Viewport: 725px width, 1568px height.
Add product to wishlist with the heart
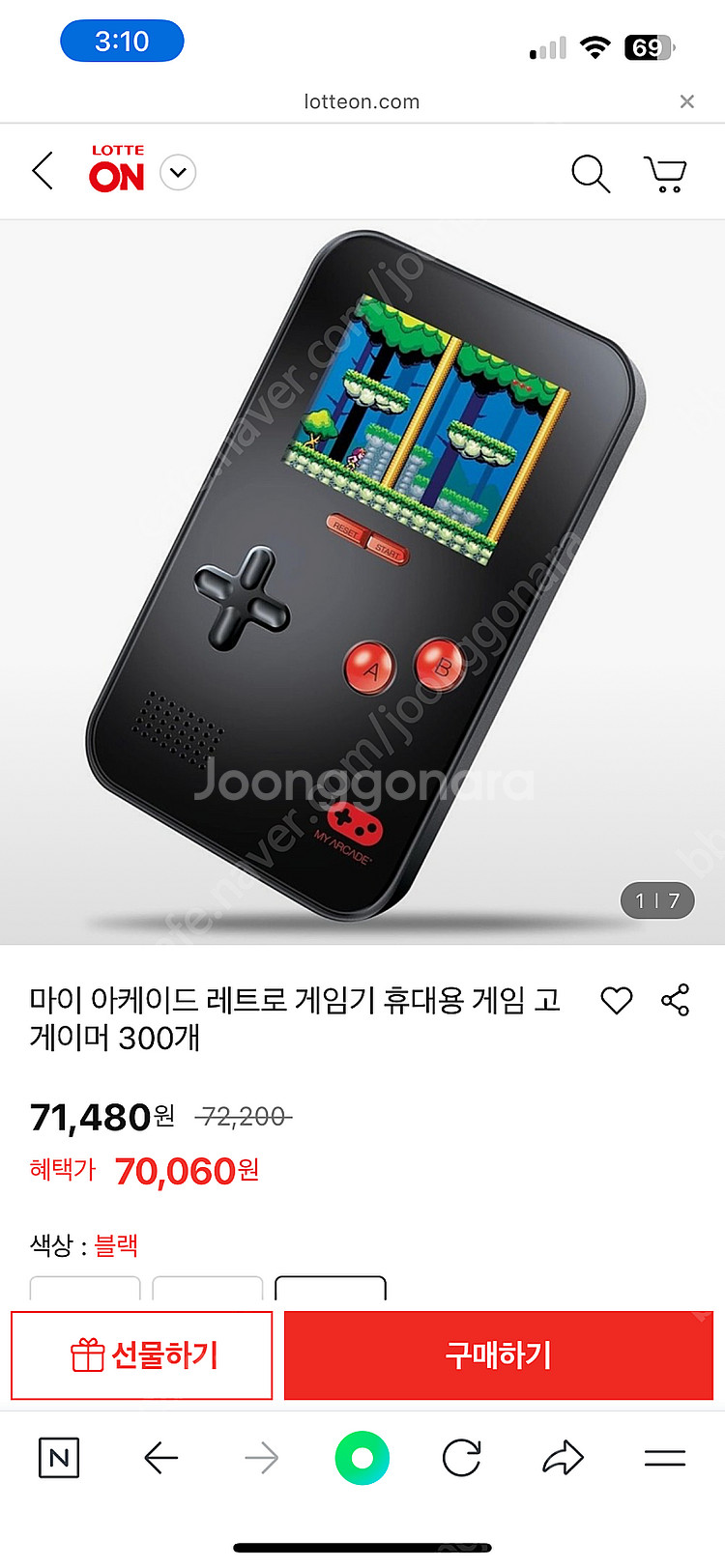coord(617,1000)
